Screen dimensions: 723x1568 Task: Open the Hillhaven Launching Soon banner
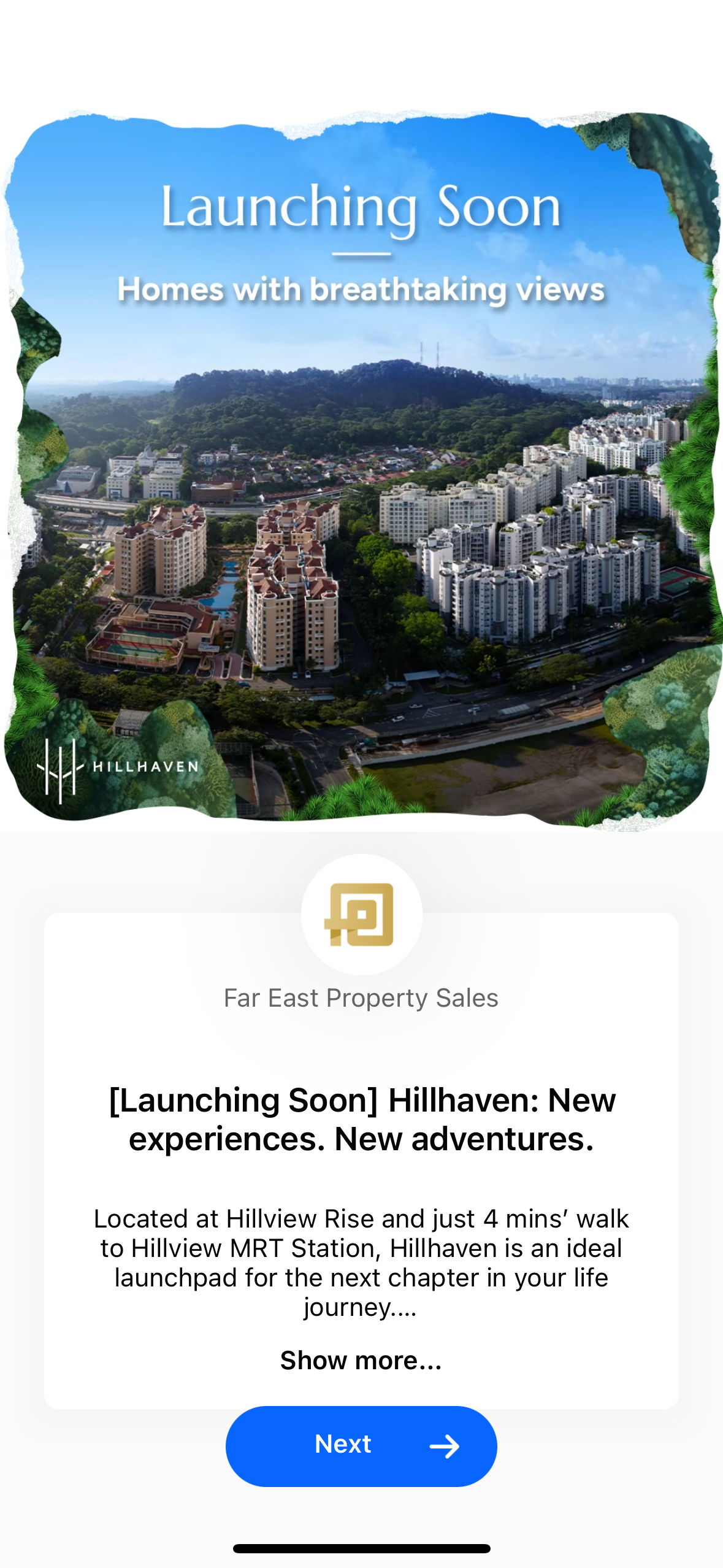[361, 470]
